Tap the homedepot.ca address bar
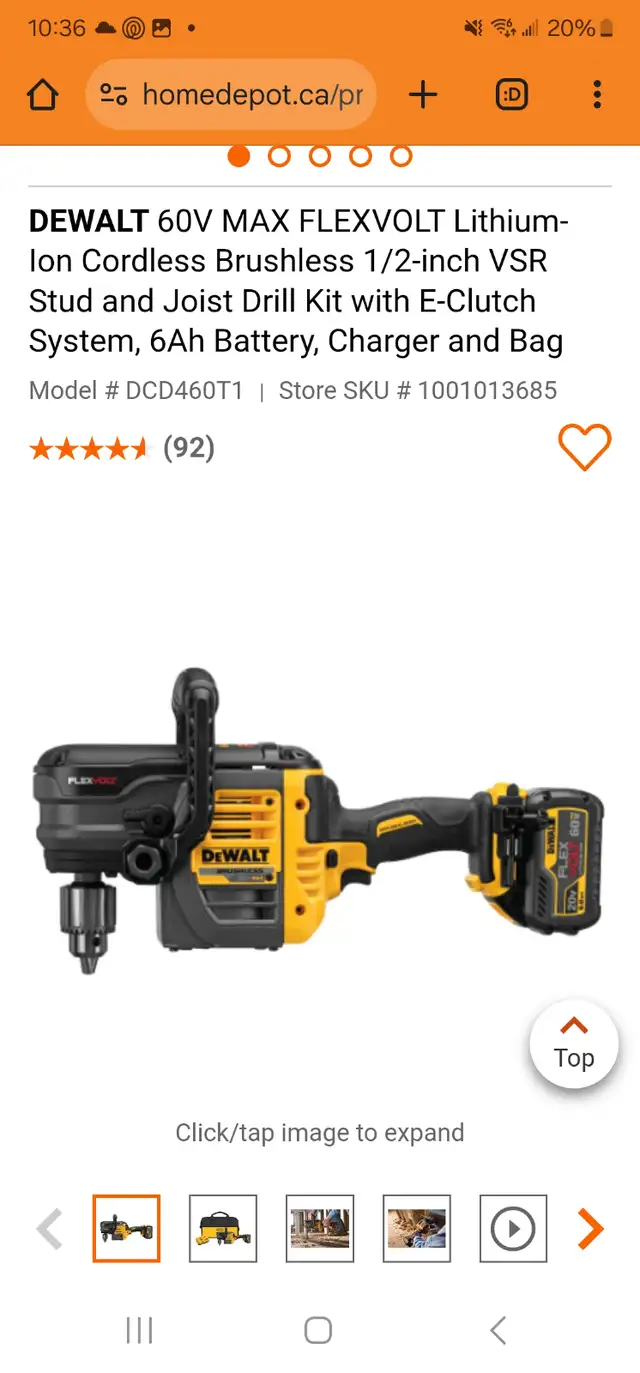This screenshot has width=640, height=1373. [x=232, y=95]
